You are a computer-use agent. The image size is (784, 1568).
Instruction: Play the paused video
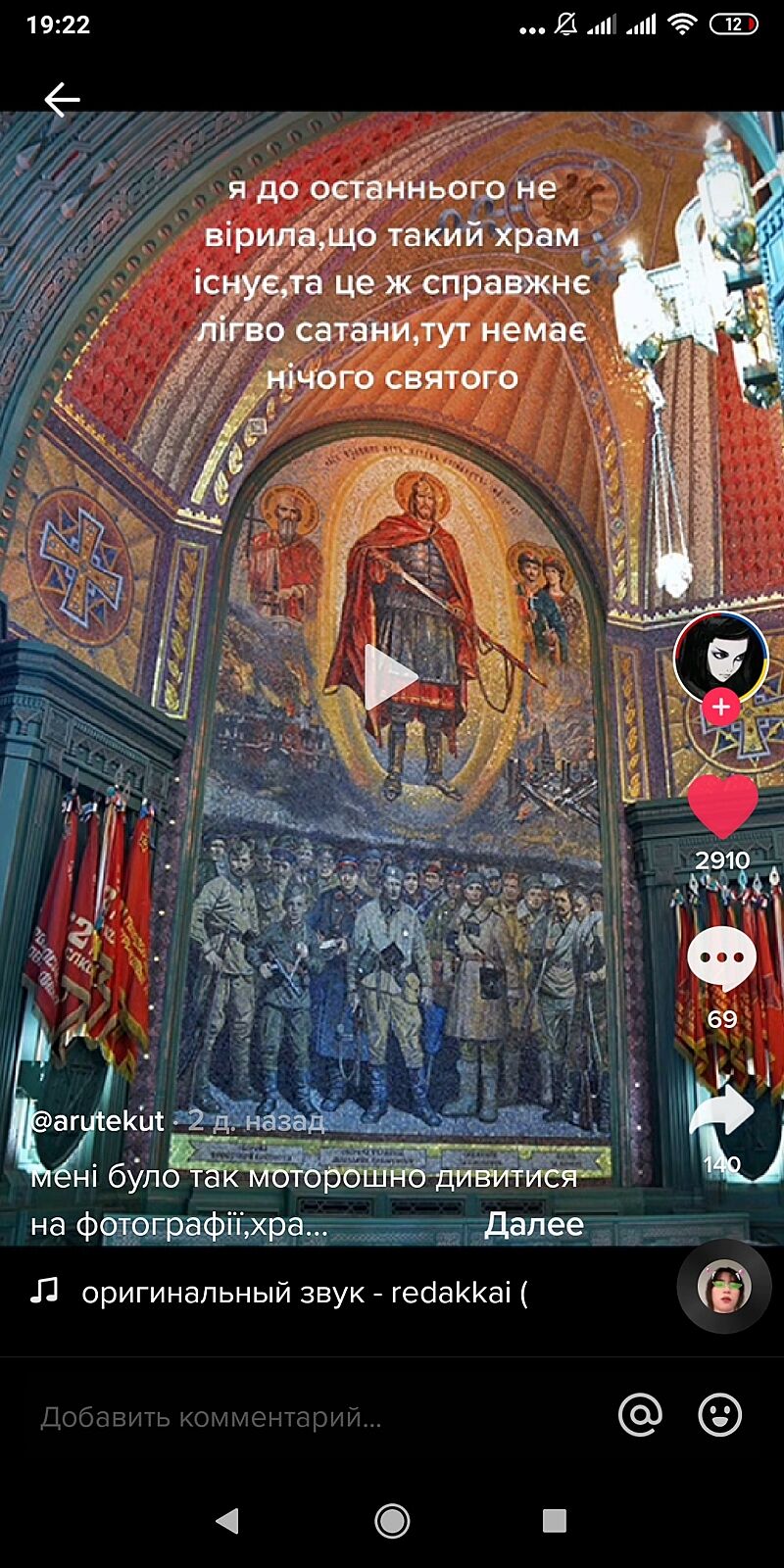pyautogui.click(x=391, y=677)
